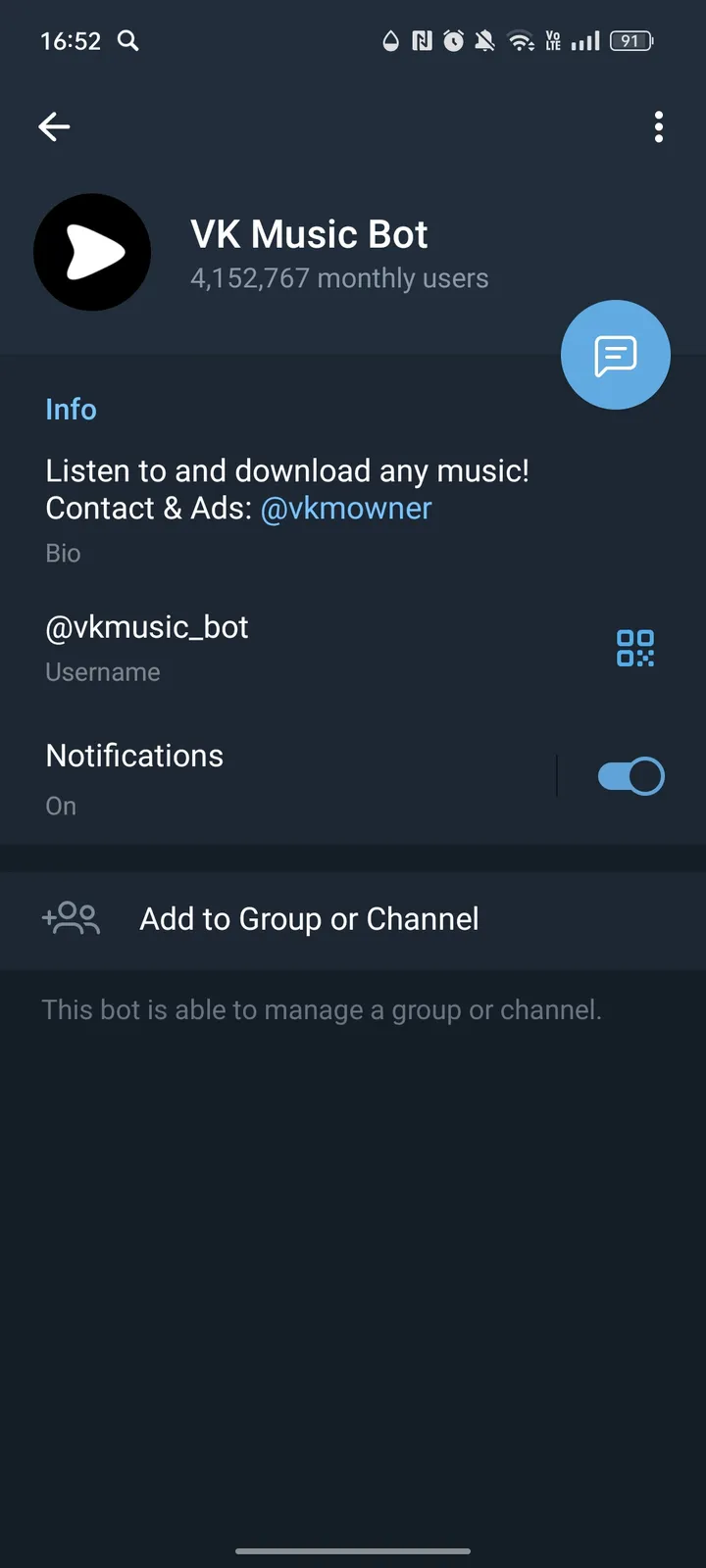The image size is (706, 1568).
Task: Disable notifications for VK Music Bot
Action: [630, 775]
